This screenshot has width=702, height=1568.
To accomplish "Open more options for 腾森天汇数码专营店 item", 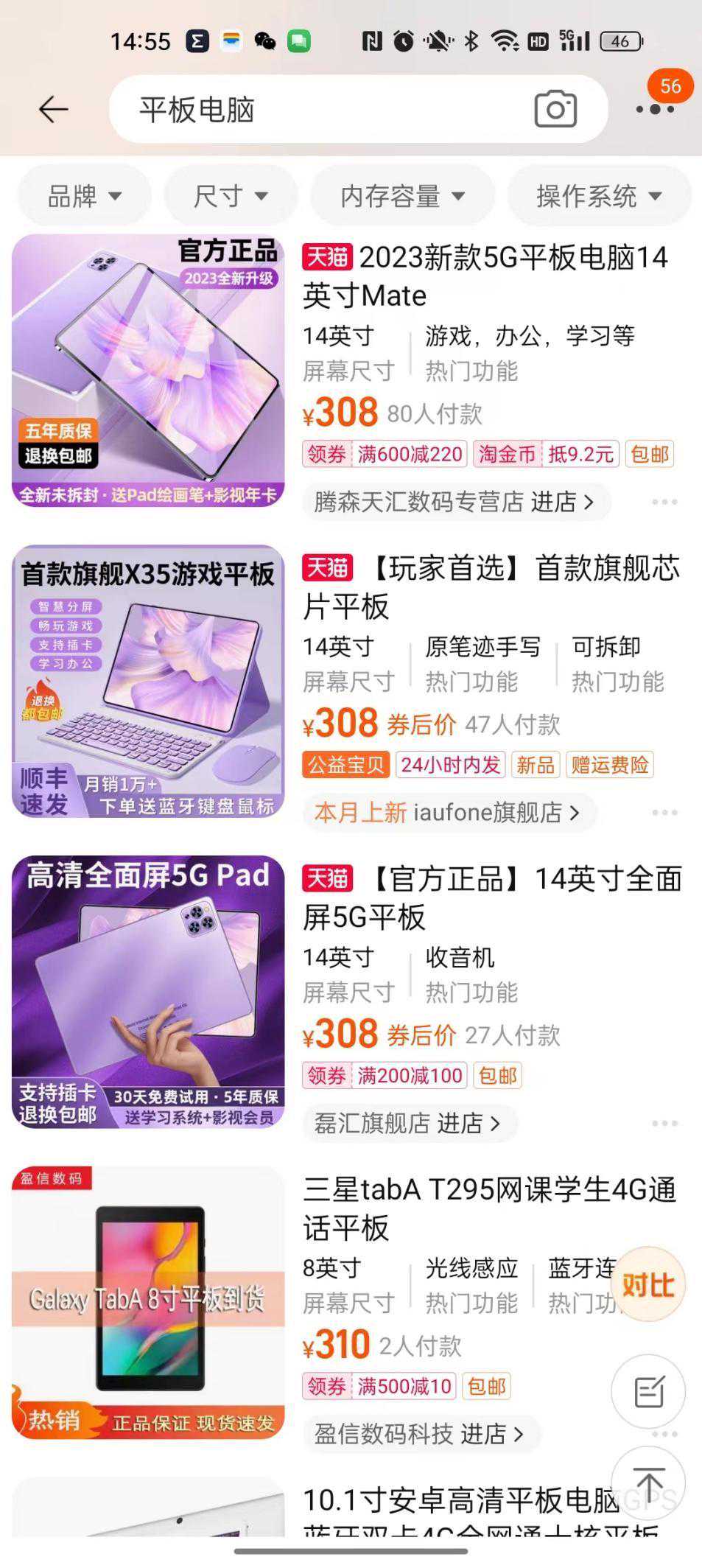I will [x=664, y=503].
